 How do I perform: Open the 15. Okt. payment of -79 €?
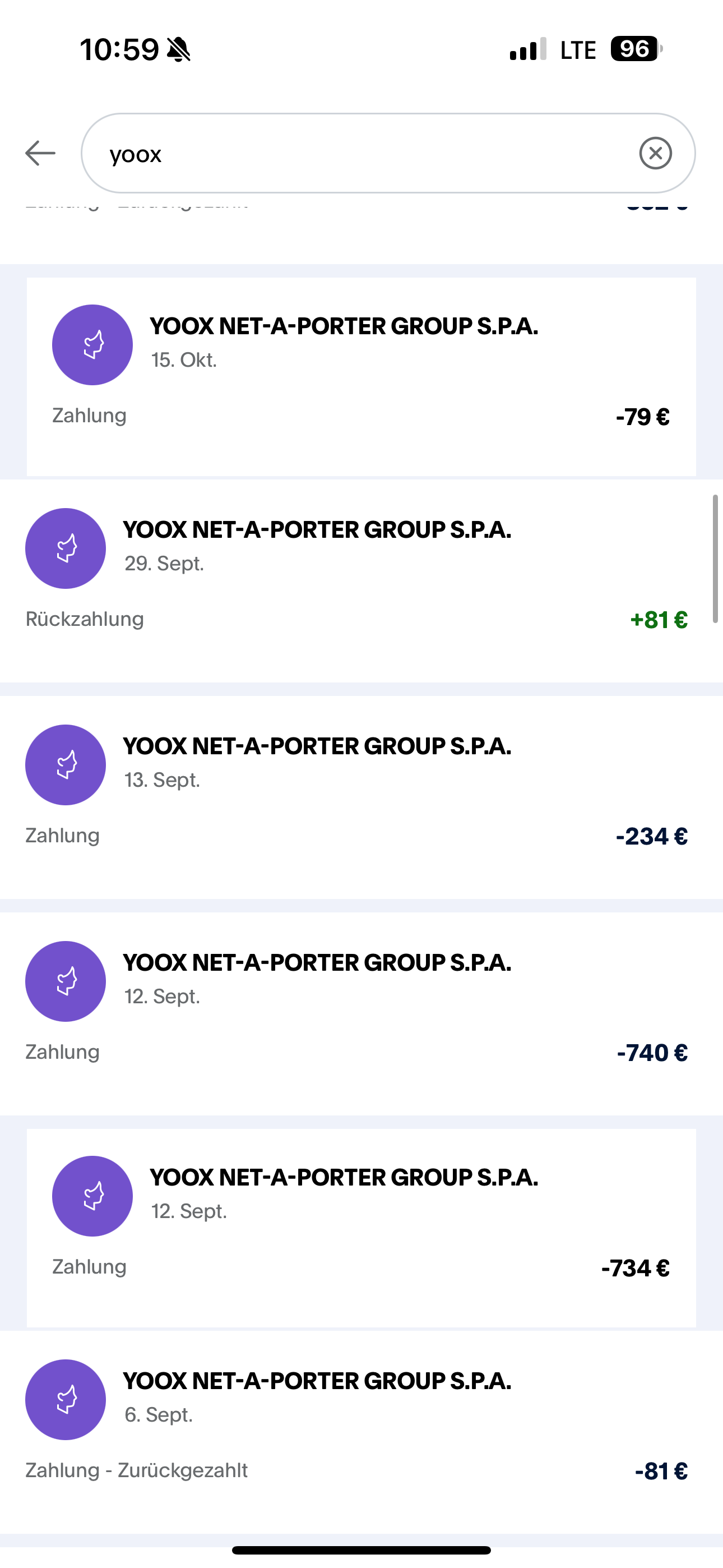pos(361,376)
